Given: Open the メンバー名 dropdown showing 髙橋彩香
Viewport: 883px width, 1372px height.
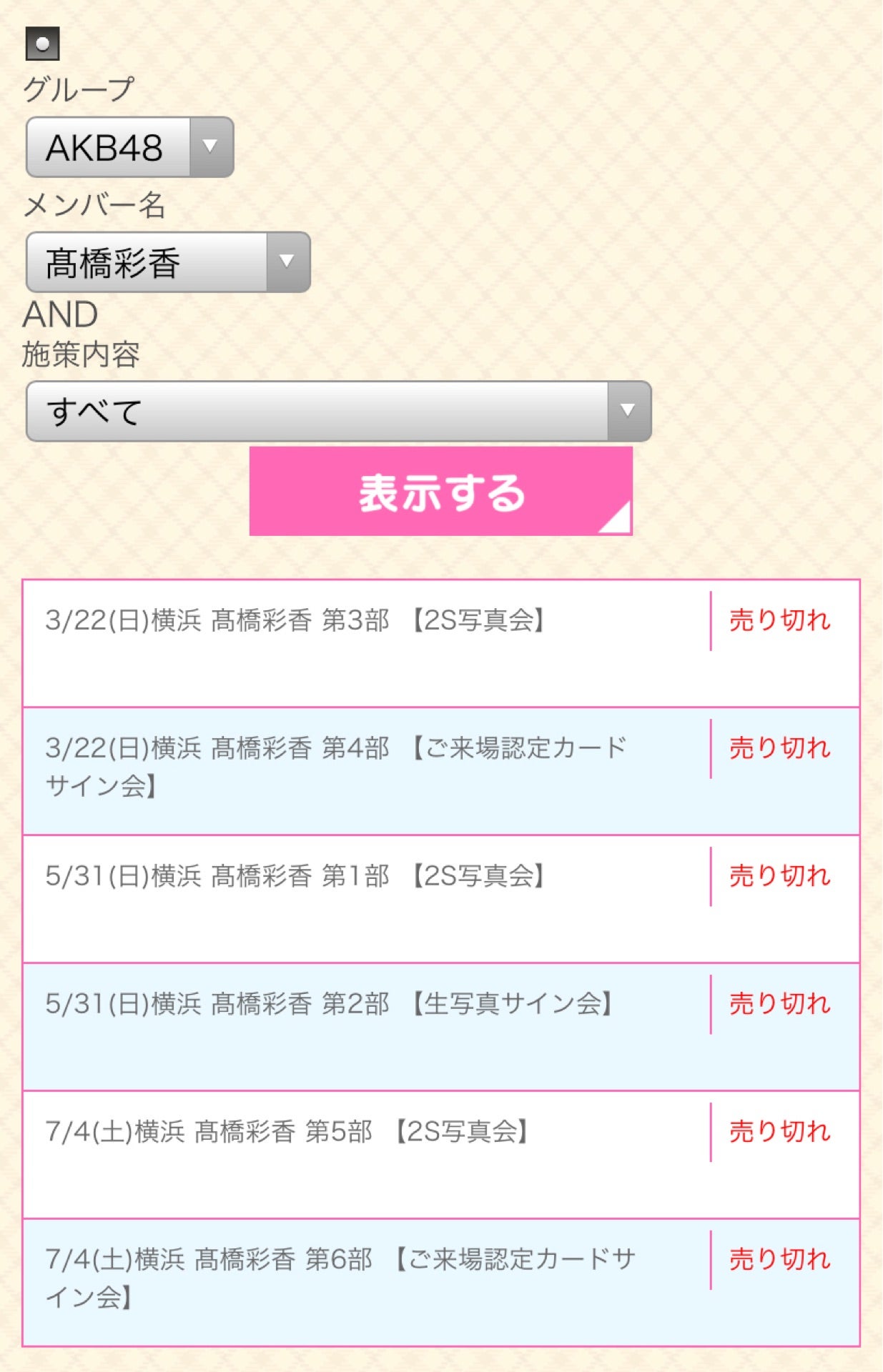Looking at the screenshot, I should tap(168, 262).
